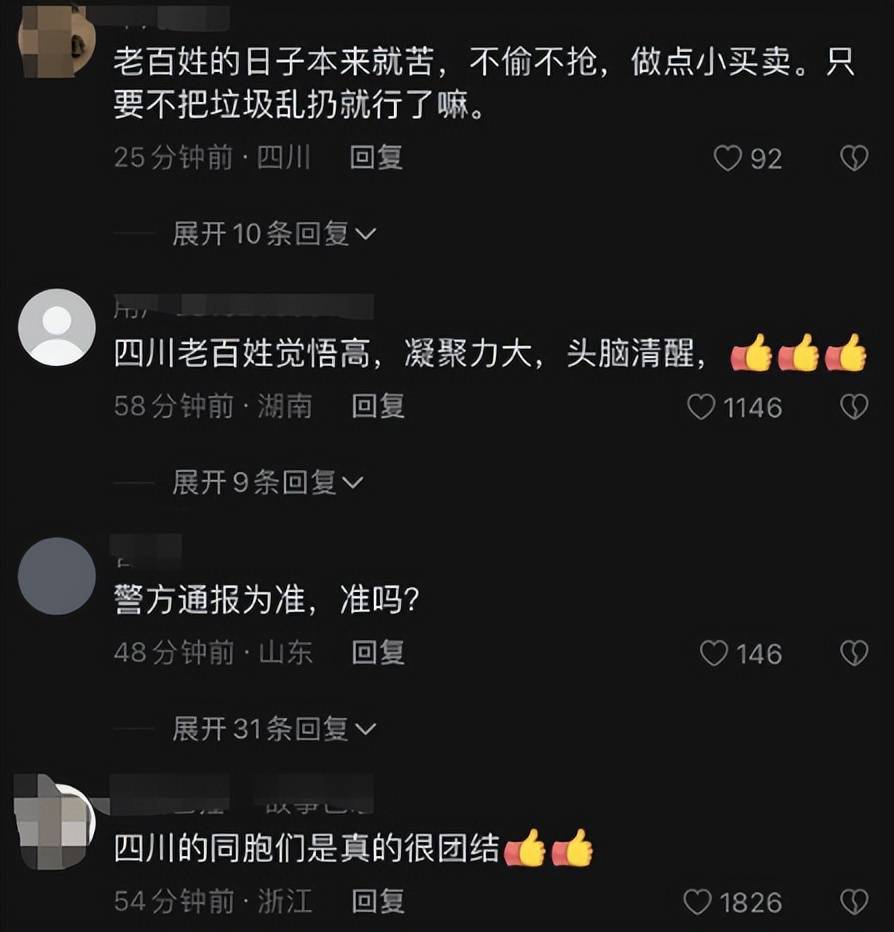Expand 展开31条回复
894x932 pixels.
coord(273,730)
